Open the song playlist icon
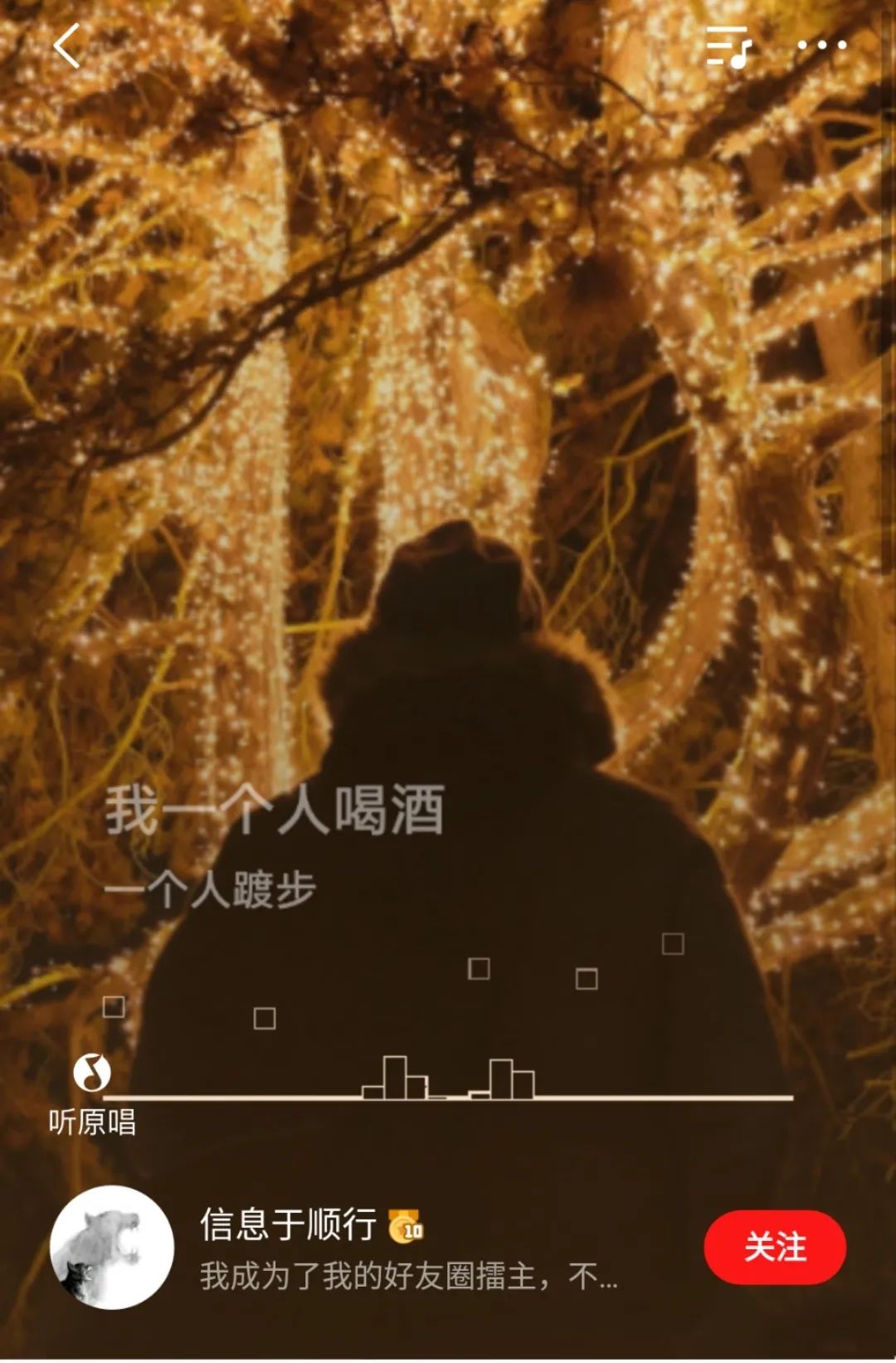This screenshot has width=896, height=1363. 728,46
